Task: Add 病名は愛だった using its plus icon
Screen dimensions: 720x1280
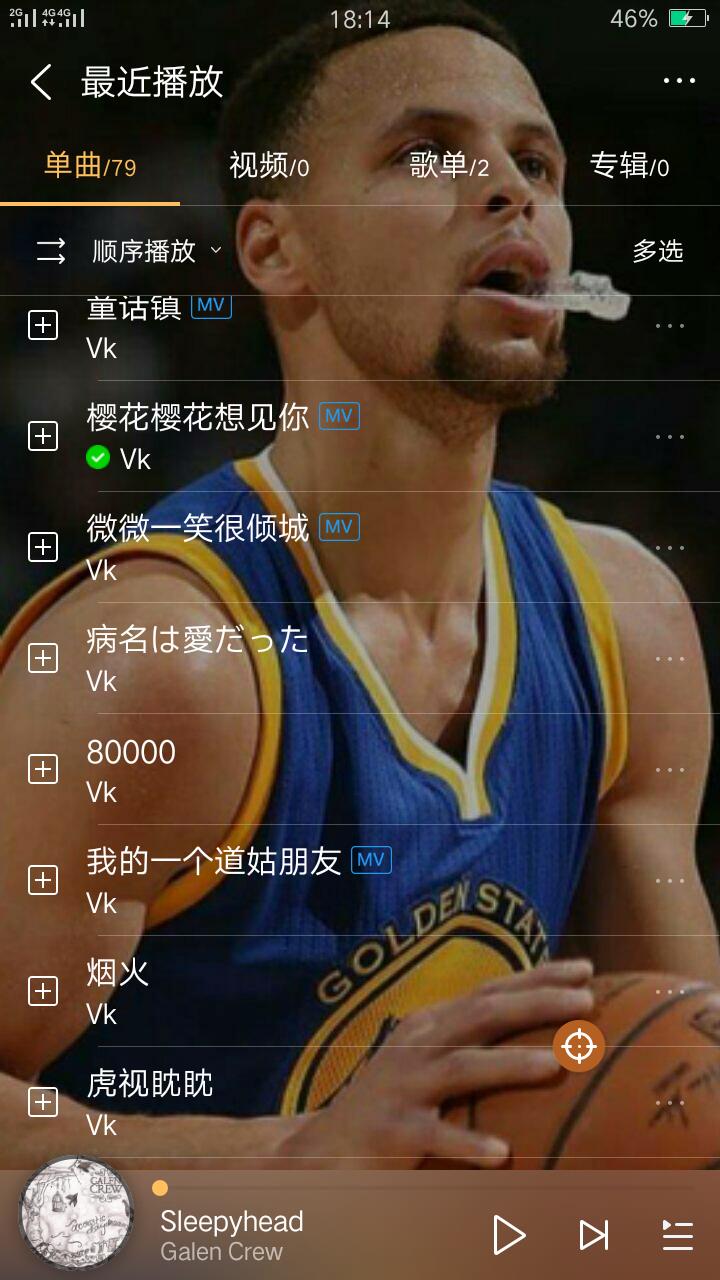Action: [x=43, y=658]
